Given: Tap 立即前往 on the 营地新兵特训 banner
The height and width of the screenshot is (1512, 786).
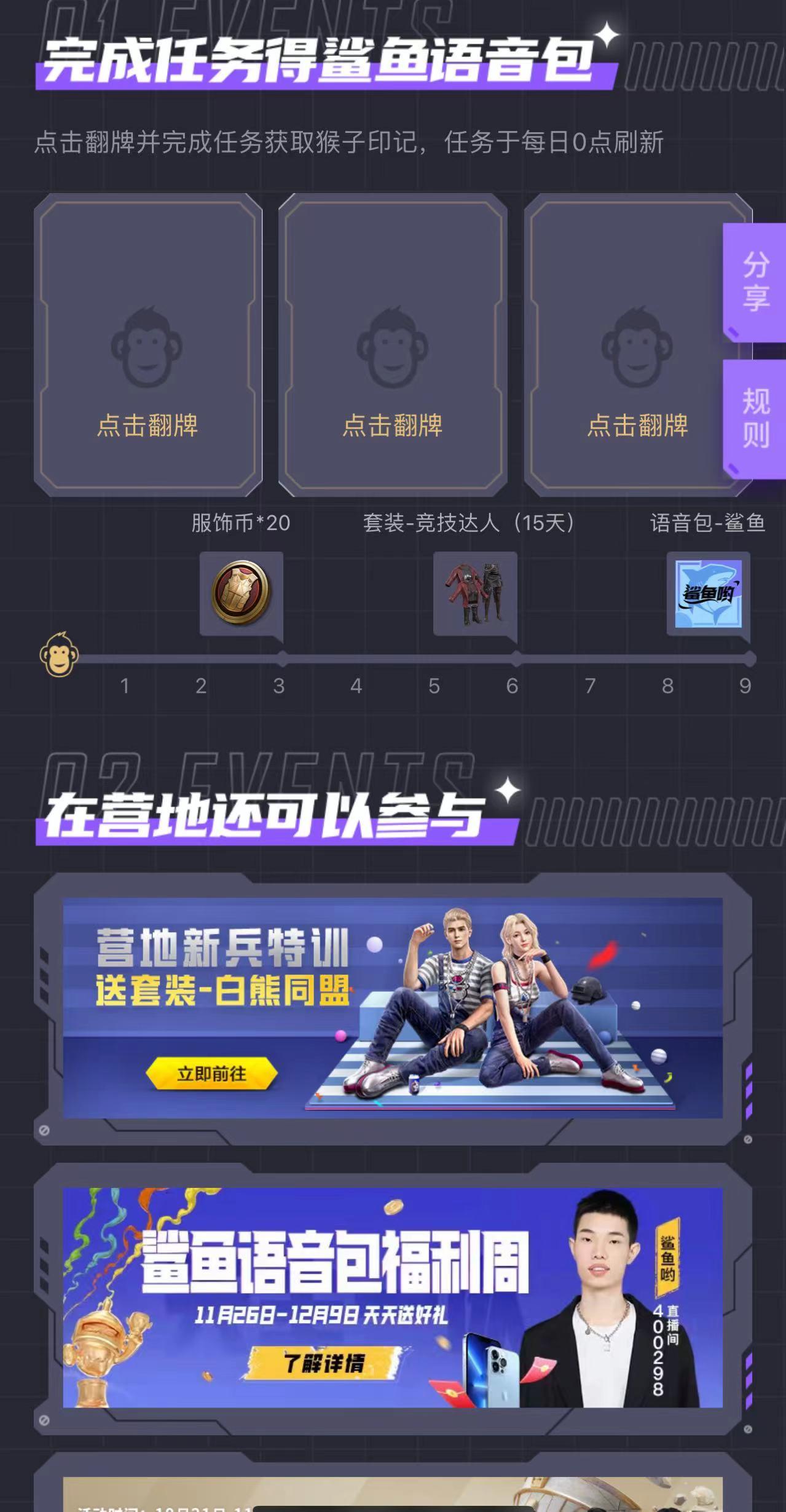Looking at the screenshot, I should 212,1074.
